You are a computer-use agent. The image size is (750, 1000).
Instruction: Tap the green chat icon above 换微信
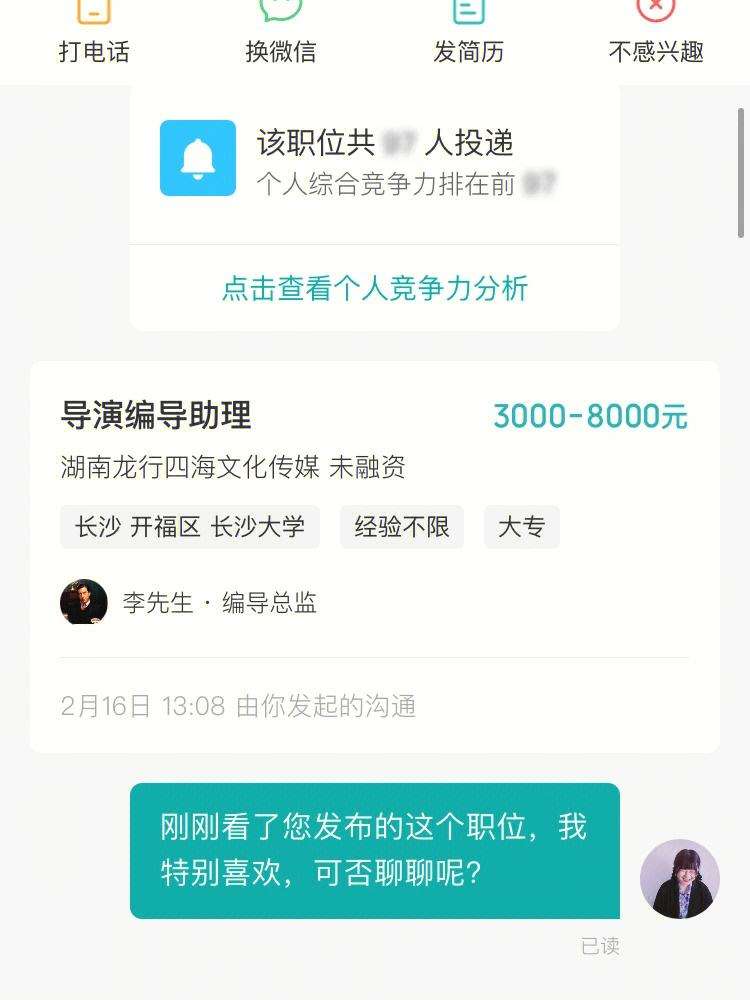(x=281, y=12)
